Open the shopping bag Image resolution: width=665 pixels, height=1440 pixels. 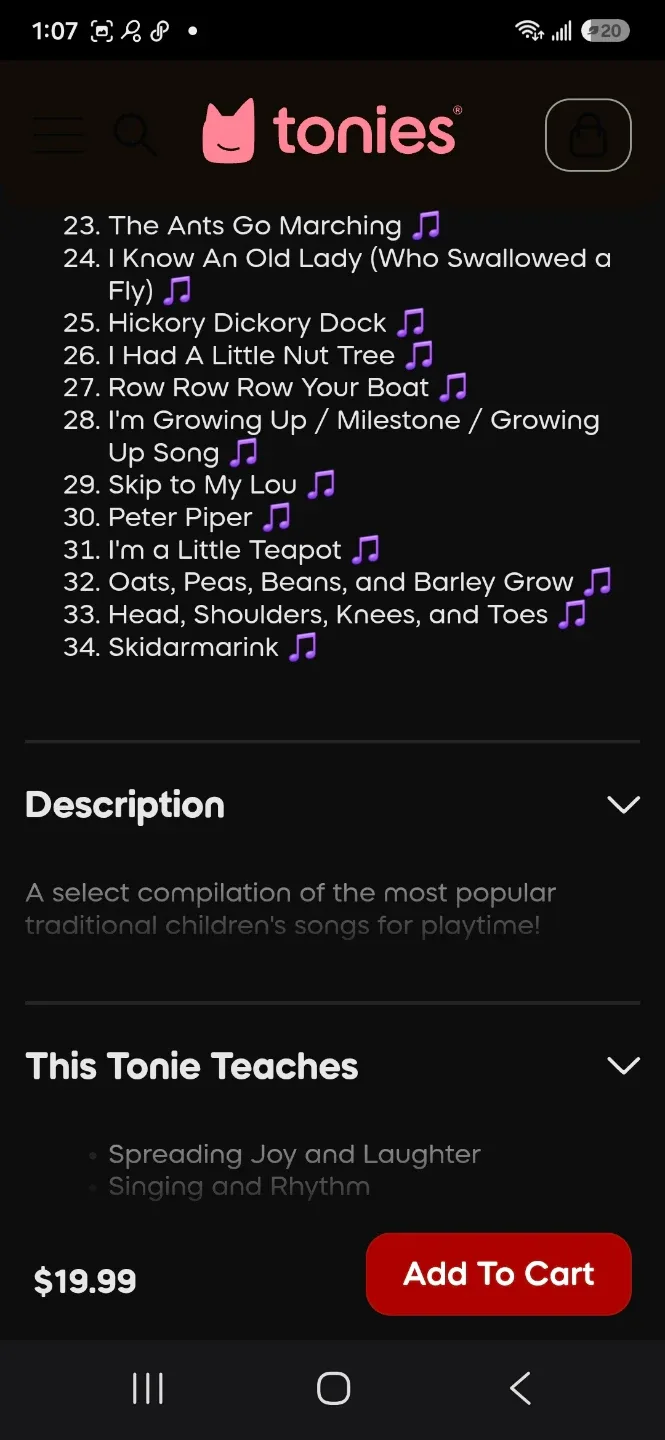coord(588,135)
